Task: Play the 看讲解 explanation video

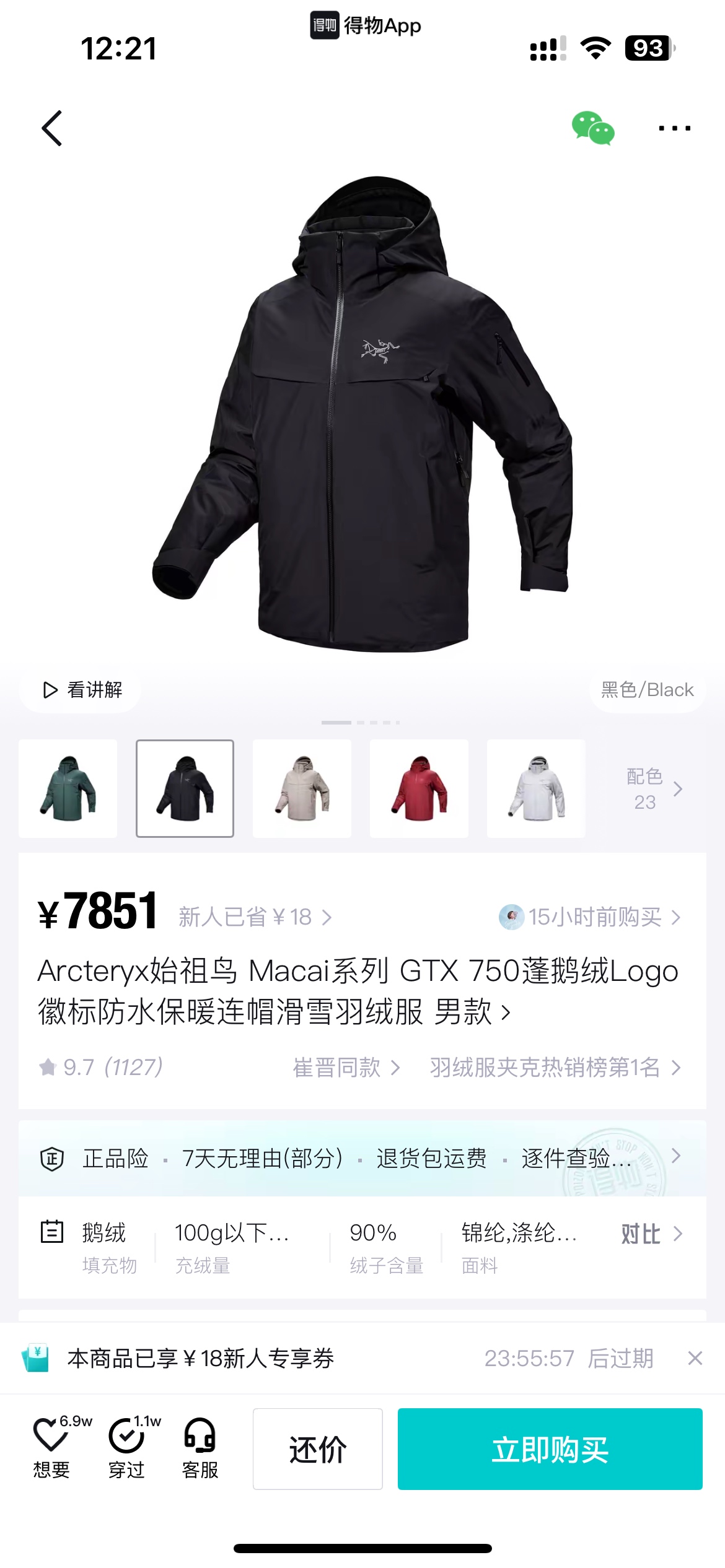Action: tap(82, 689)
